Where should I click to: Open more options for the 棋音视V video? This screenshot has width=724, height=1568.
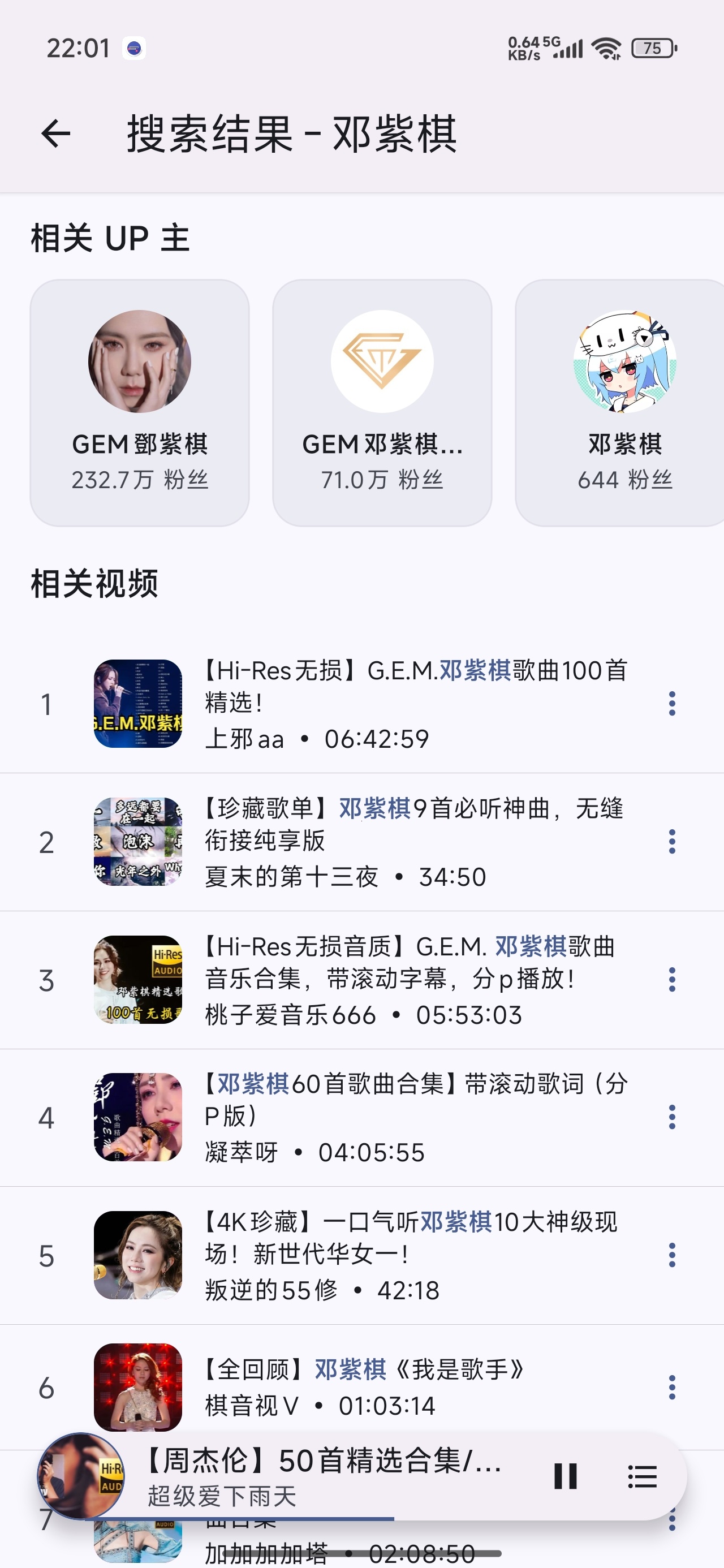click(671, 1387)
